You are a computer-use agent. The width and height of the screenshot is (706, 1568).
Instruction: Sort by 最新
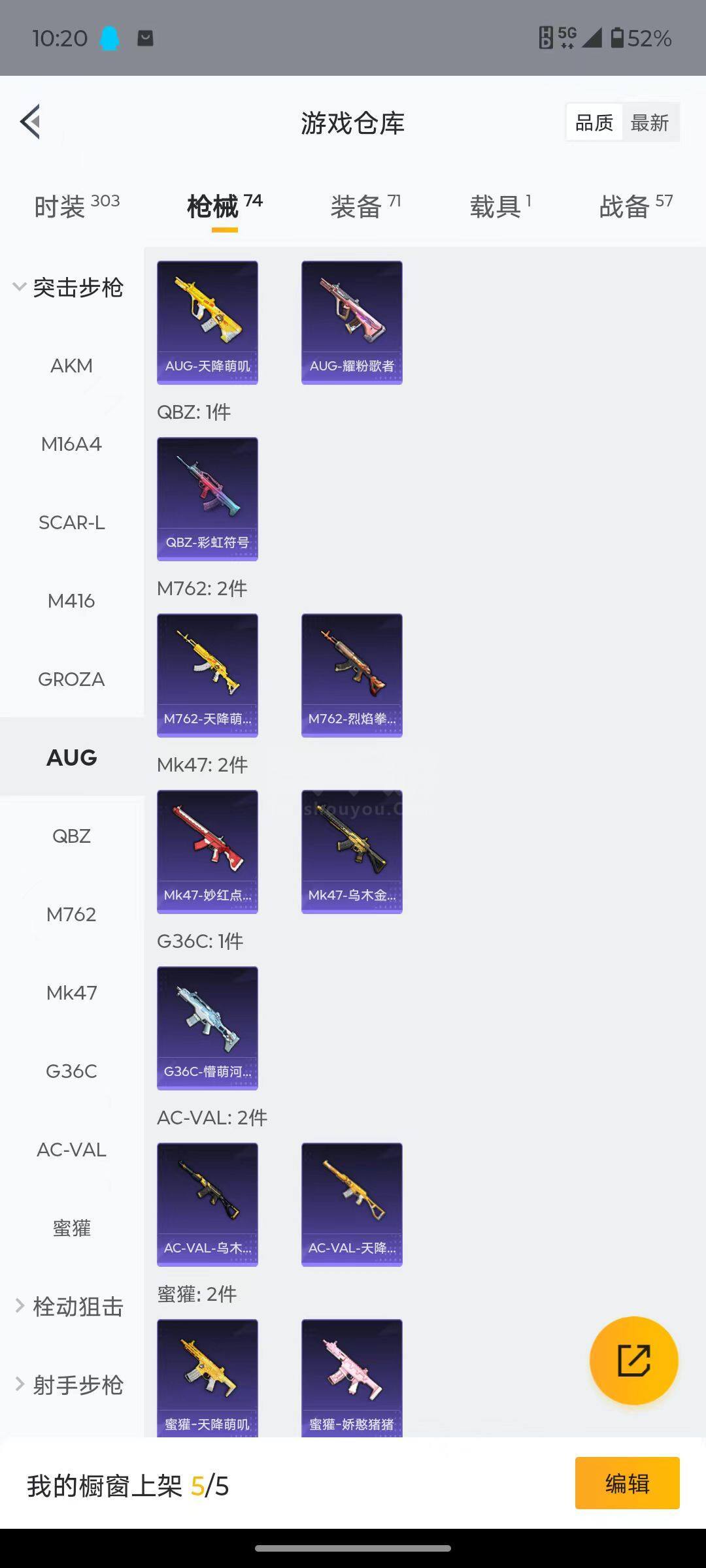click(649, 122)
